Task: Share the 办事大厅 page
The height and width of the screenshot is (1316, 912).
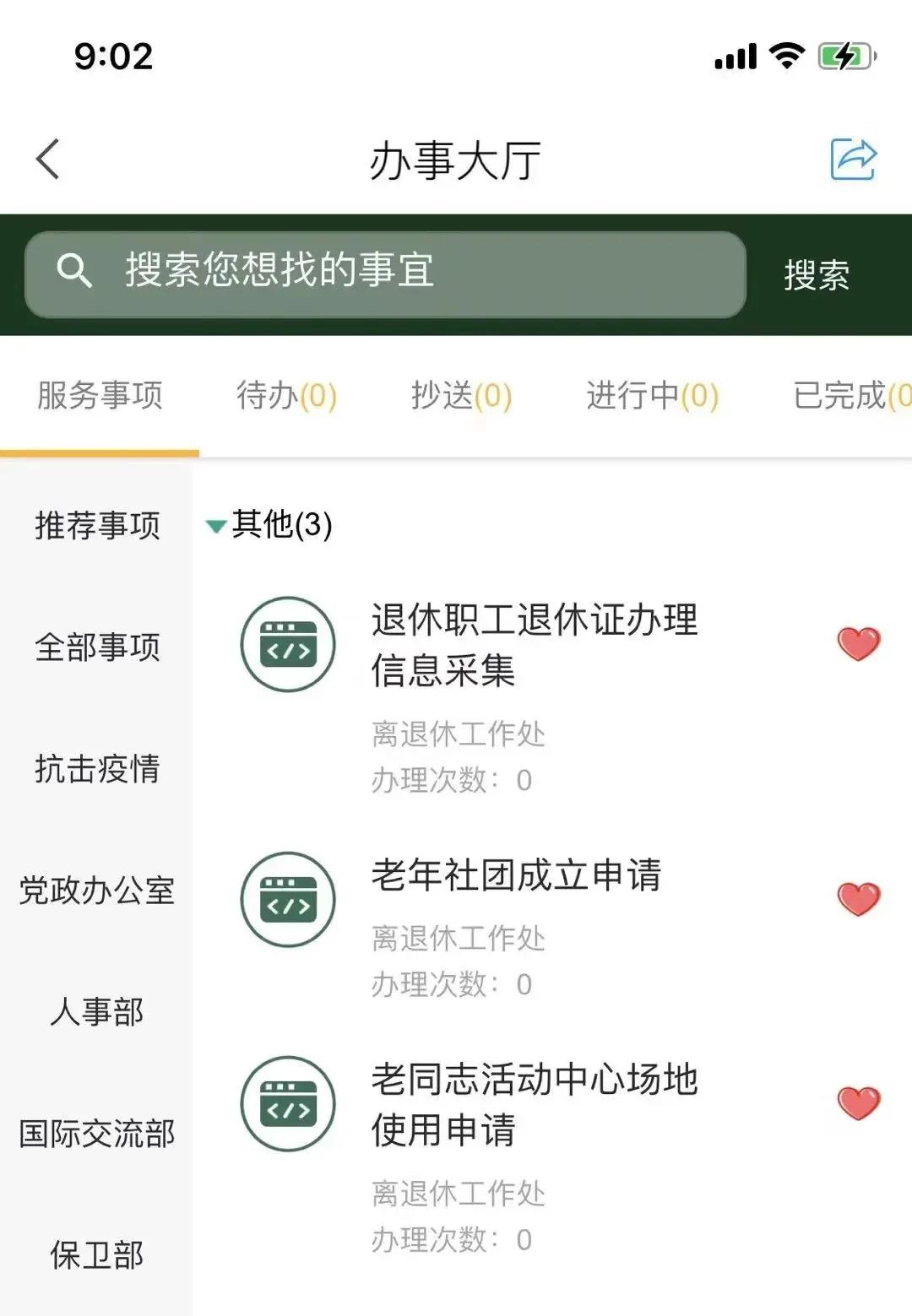Action: click(x=854, y=160)
